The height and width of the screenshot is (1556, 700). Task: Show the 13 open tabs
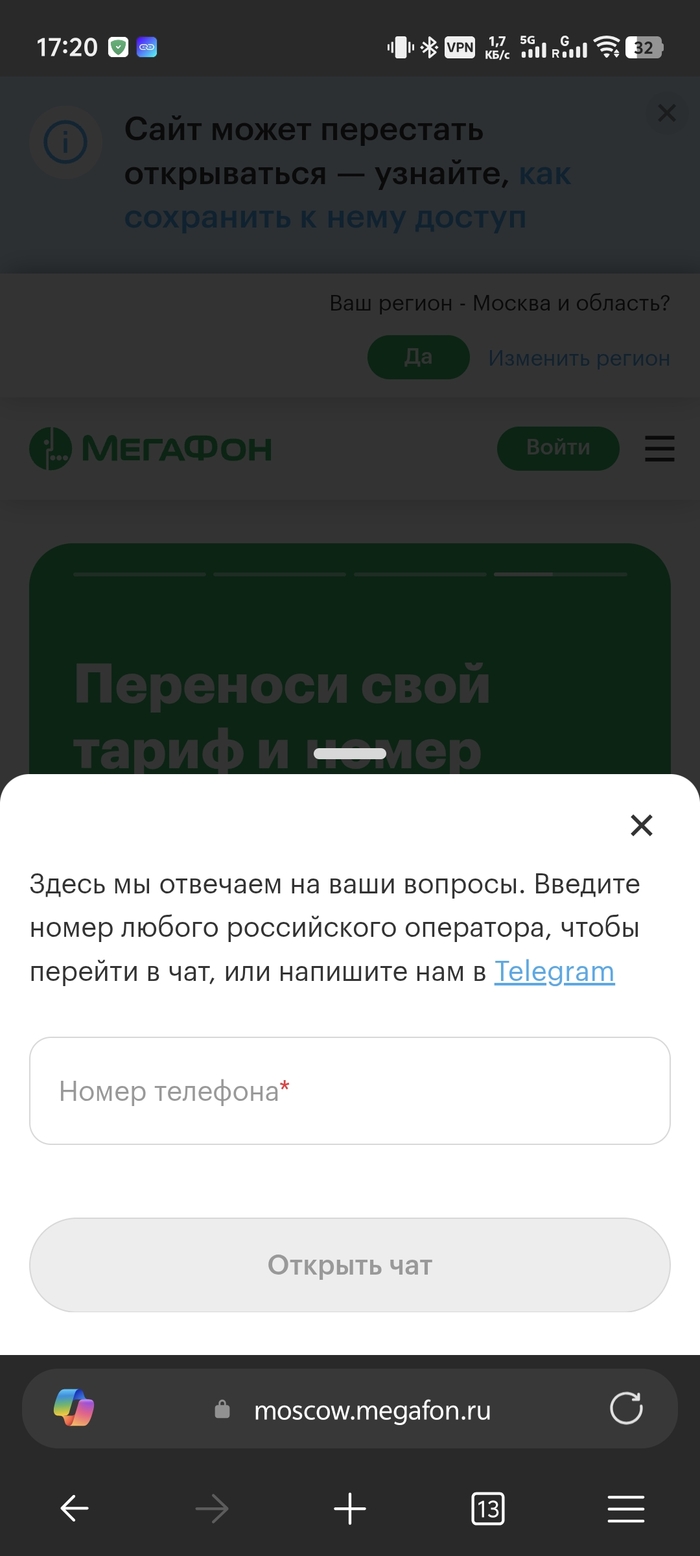click(x=488, y=1508)
